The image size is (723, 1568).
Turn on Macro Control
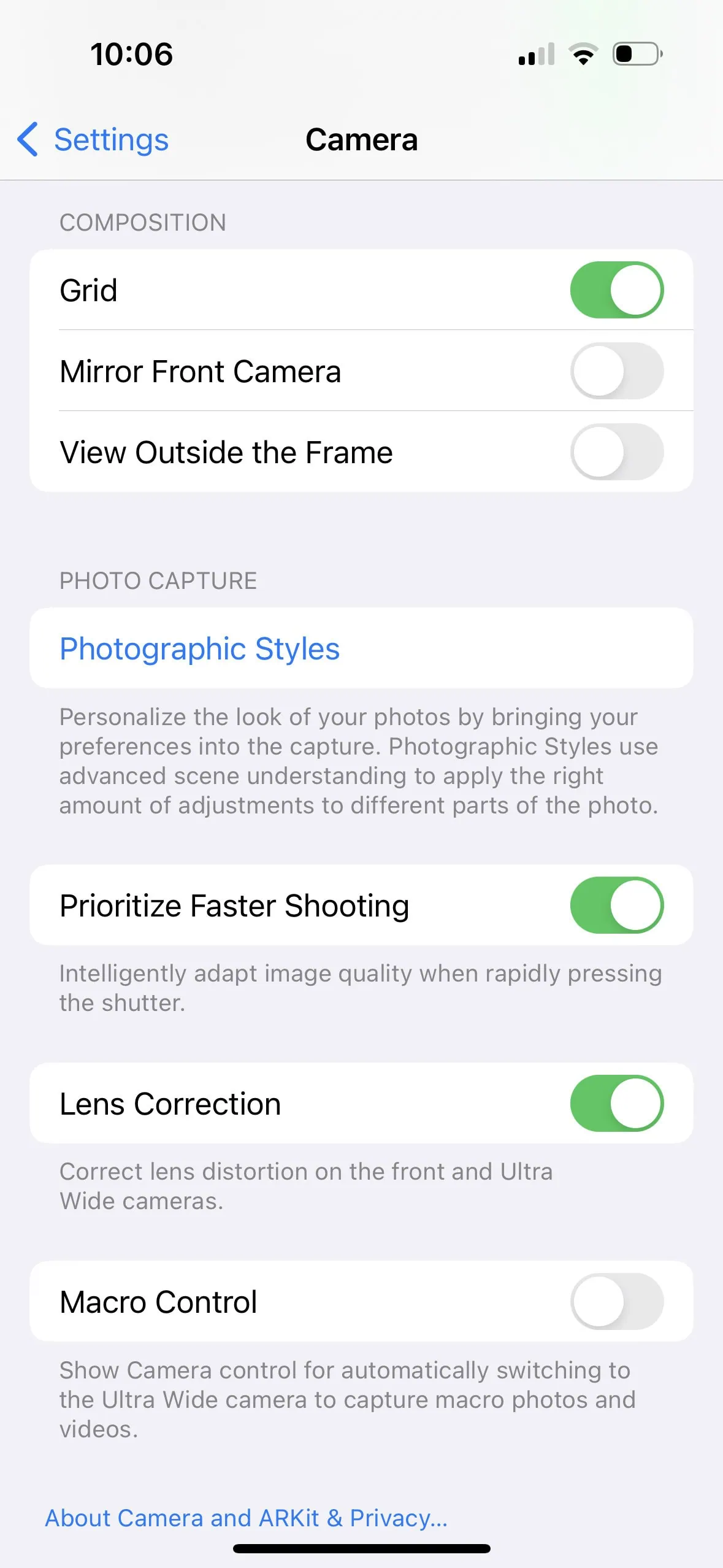[x=616, y=1302]
